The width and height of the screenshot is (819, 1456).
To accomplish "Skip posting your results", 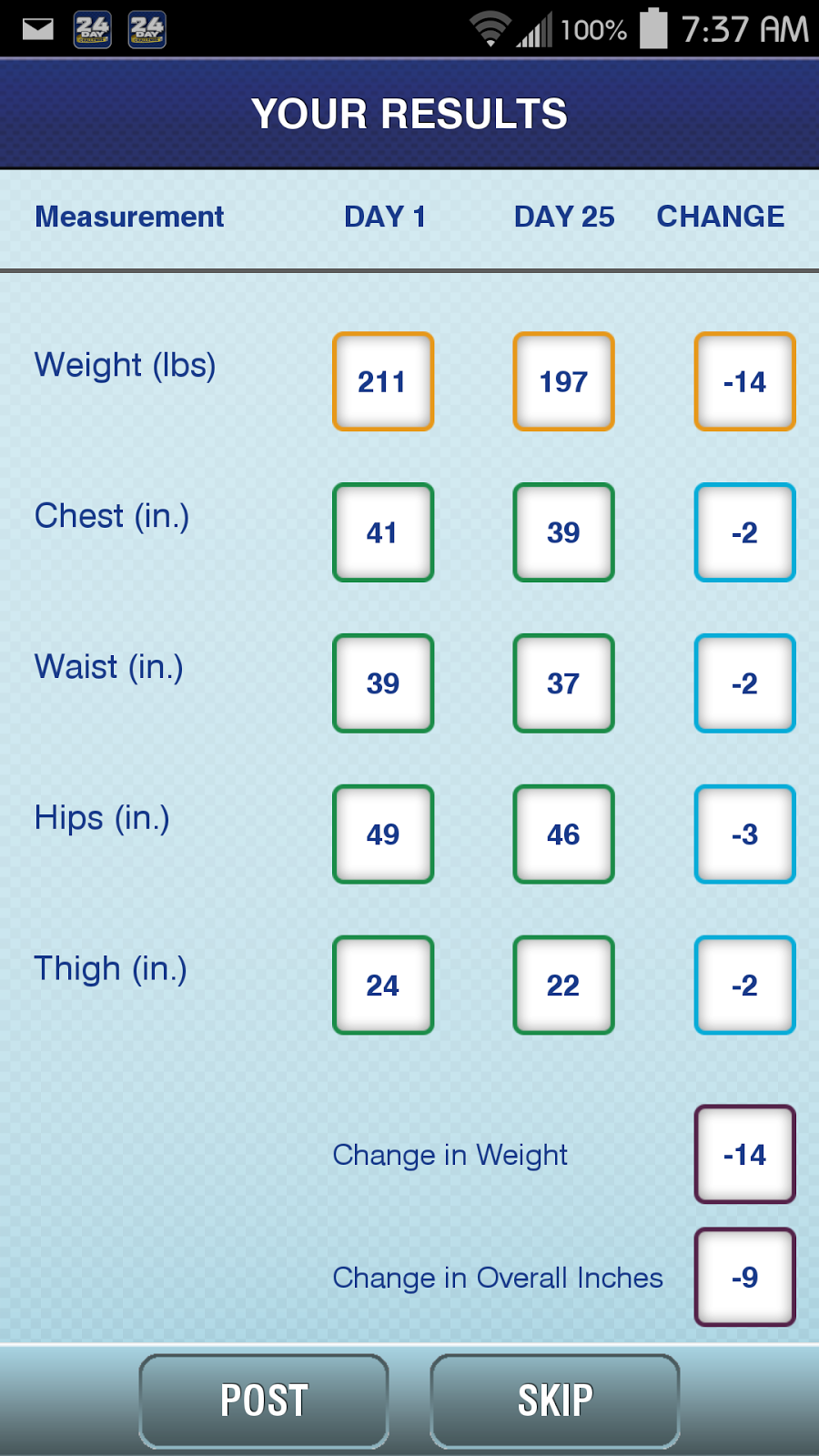I will pyautogui.click(x=555, y=1400).
